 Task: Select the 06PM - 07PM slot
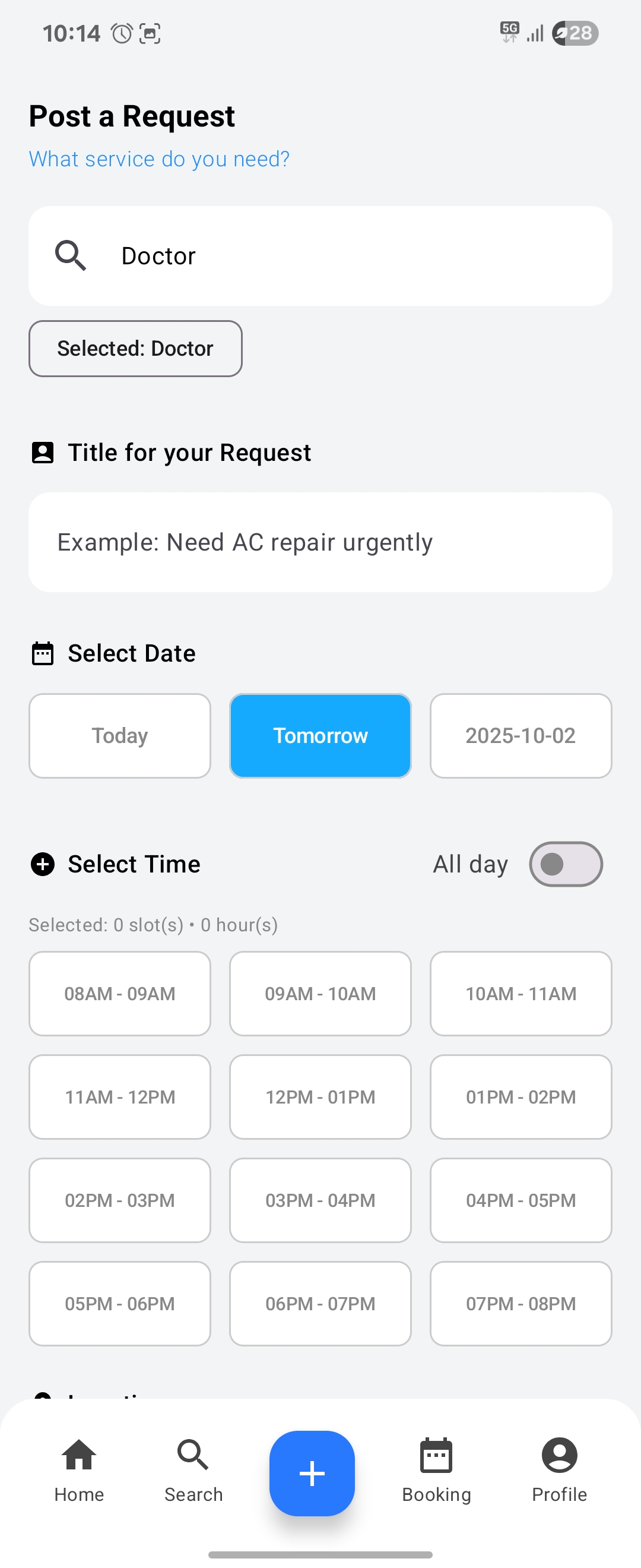pyautogui.click(x=320, y=1304)
